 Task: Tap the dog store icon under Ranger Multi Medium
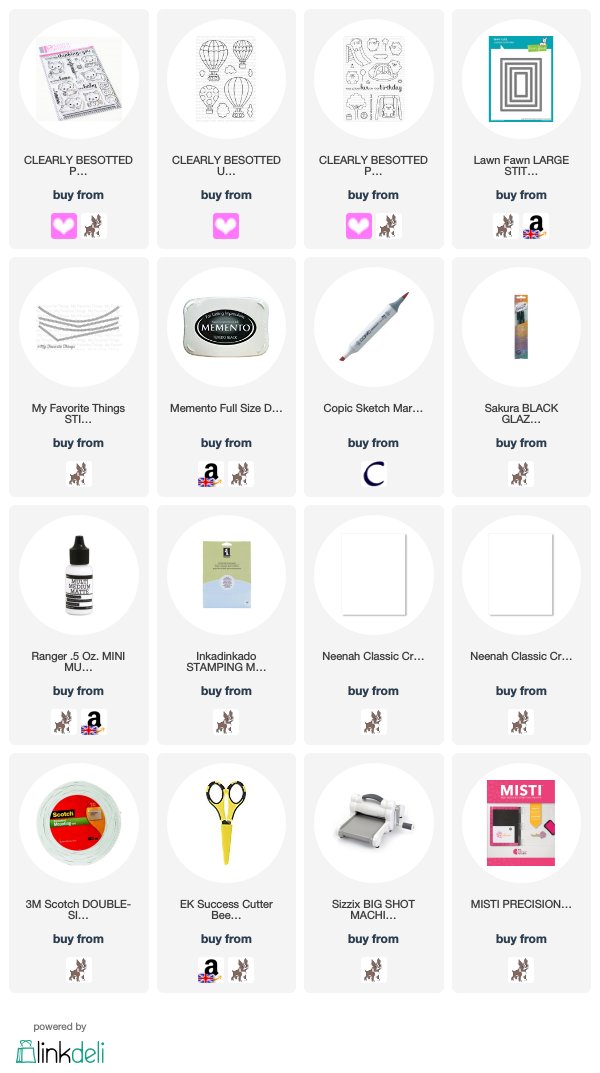click(64, 722)
